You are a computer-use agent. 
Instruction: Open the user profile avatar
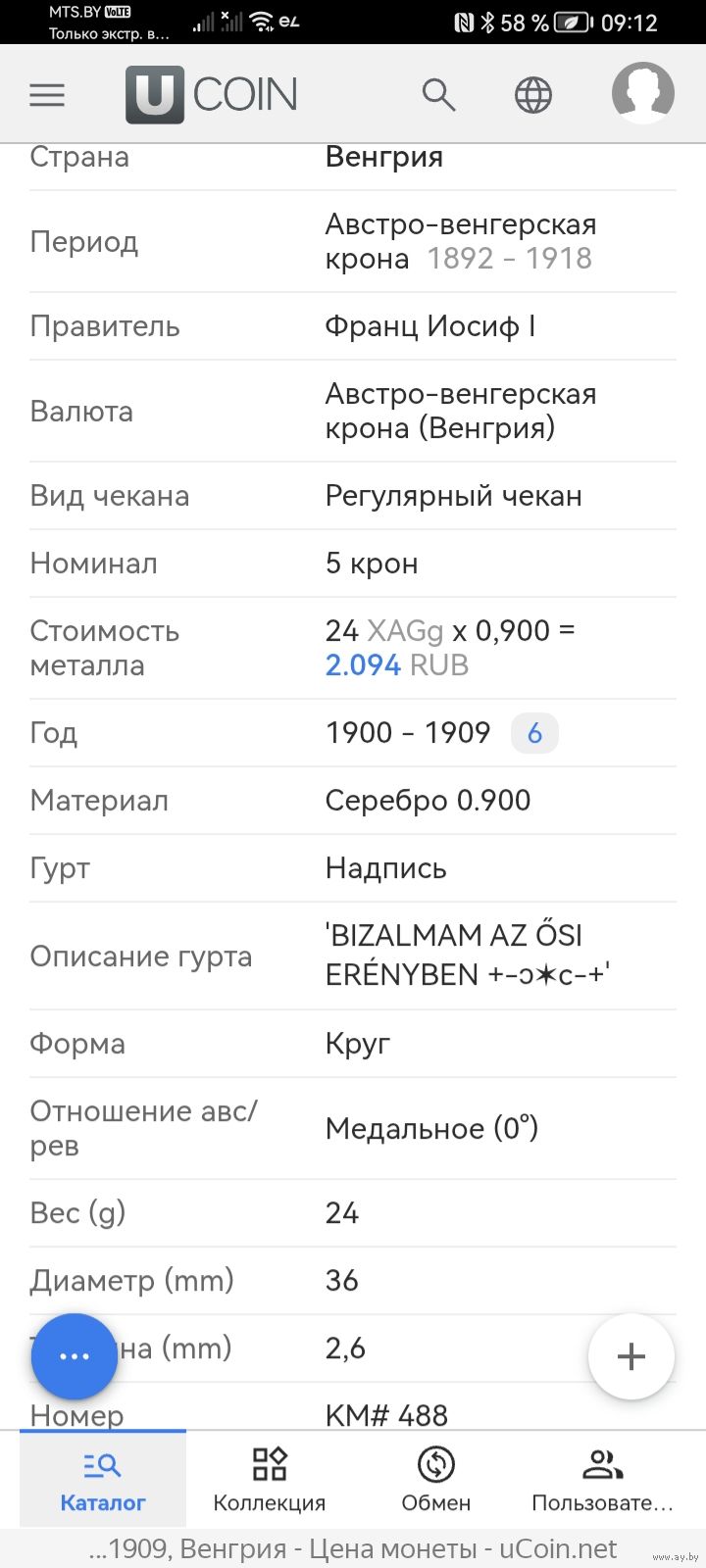tap(643, 94)
